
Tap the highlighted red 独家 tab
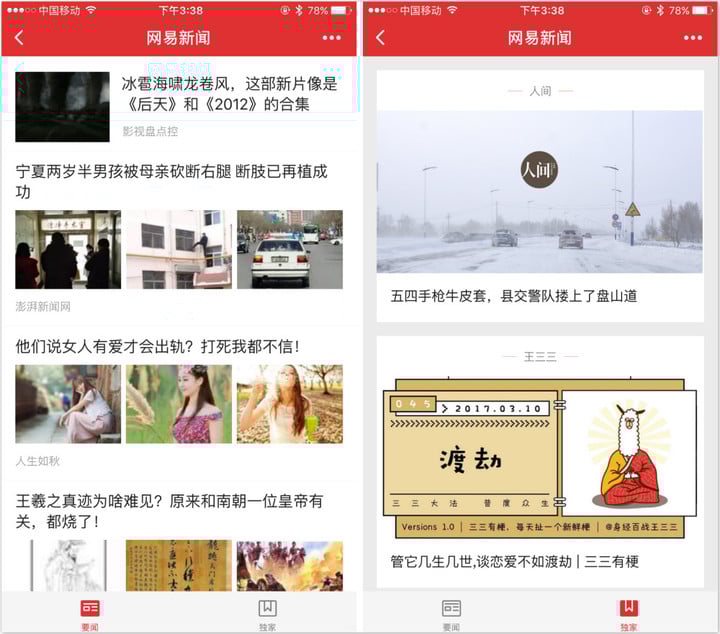628,612
